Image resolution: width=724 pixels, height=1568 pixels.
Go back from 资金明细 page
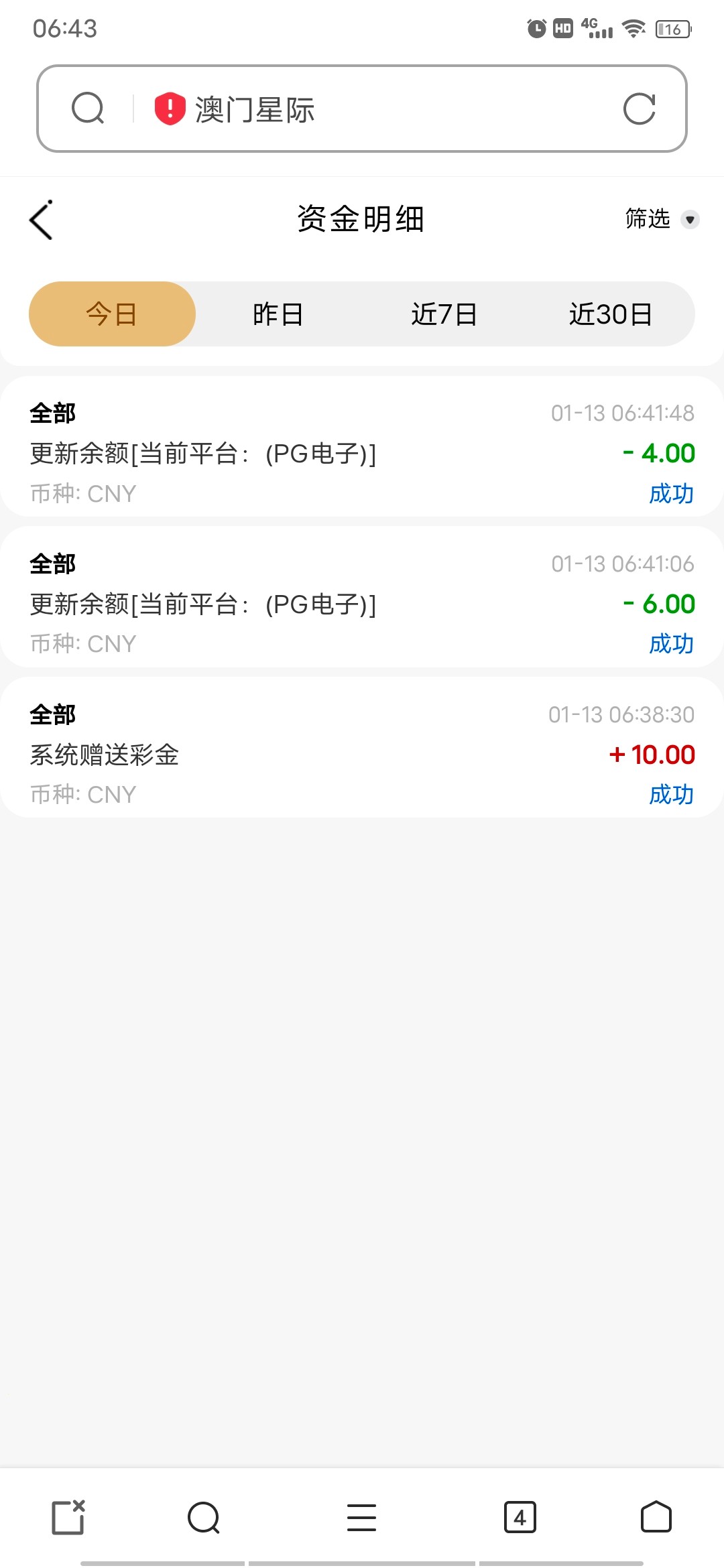coord(42,220)
